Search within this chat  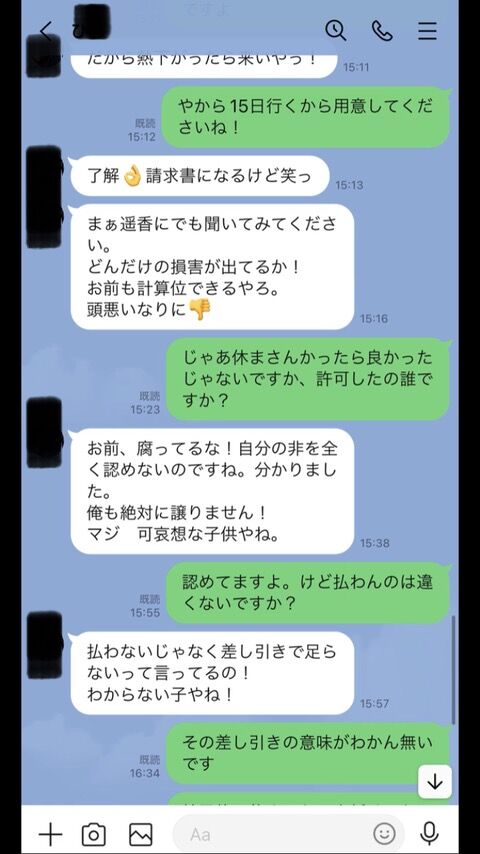tap(336, 30)
